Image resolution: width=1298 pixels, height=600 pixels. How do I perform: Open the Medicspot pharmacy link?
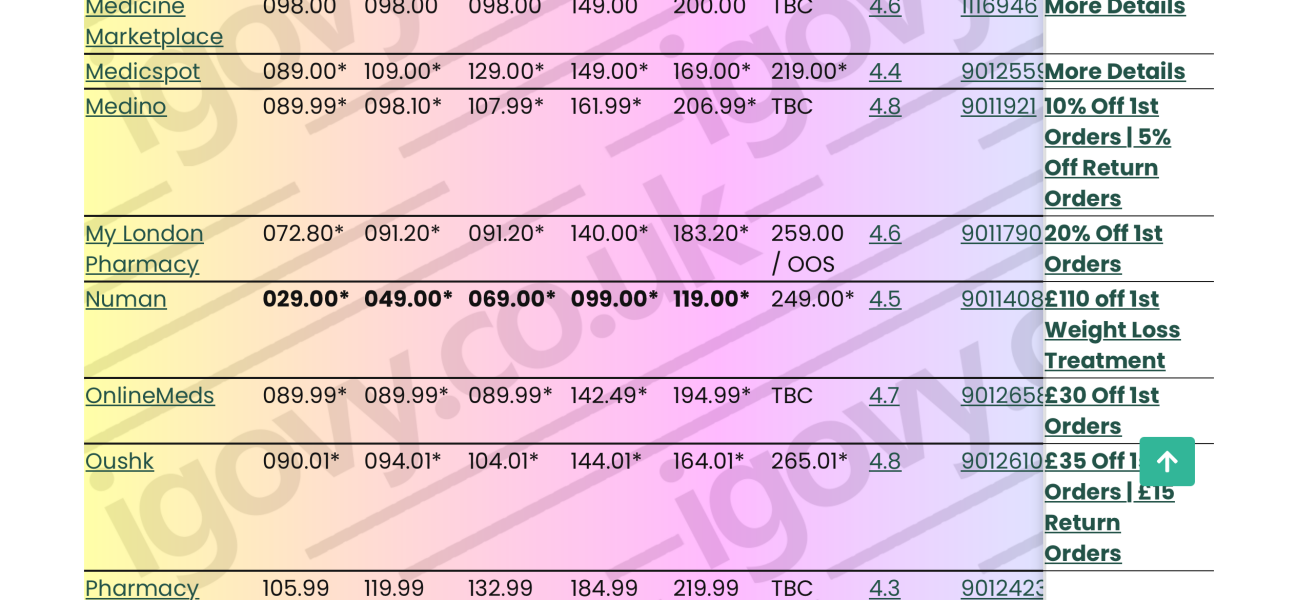(x=142, y=72)
